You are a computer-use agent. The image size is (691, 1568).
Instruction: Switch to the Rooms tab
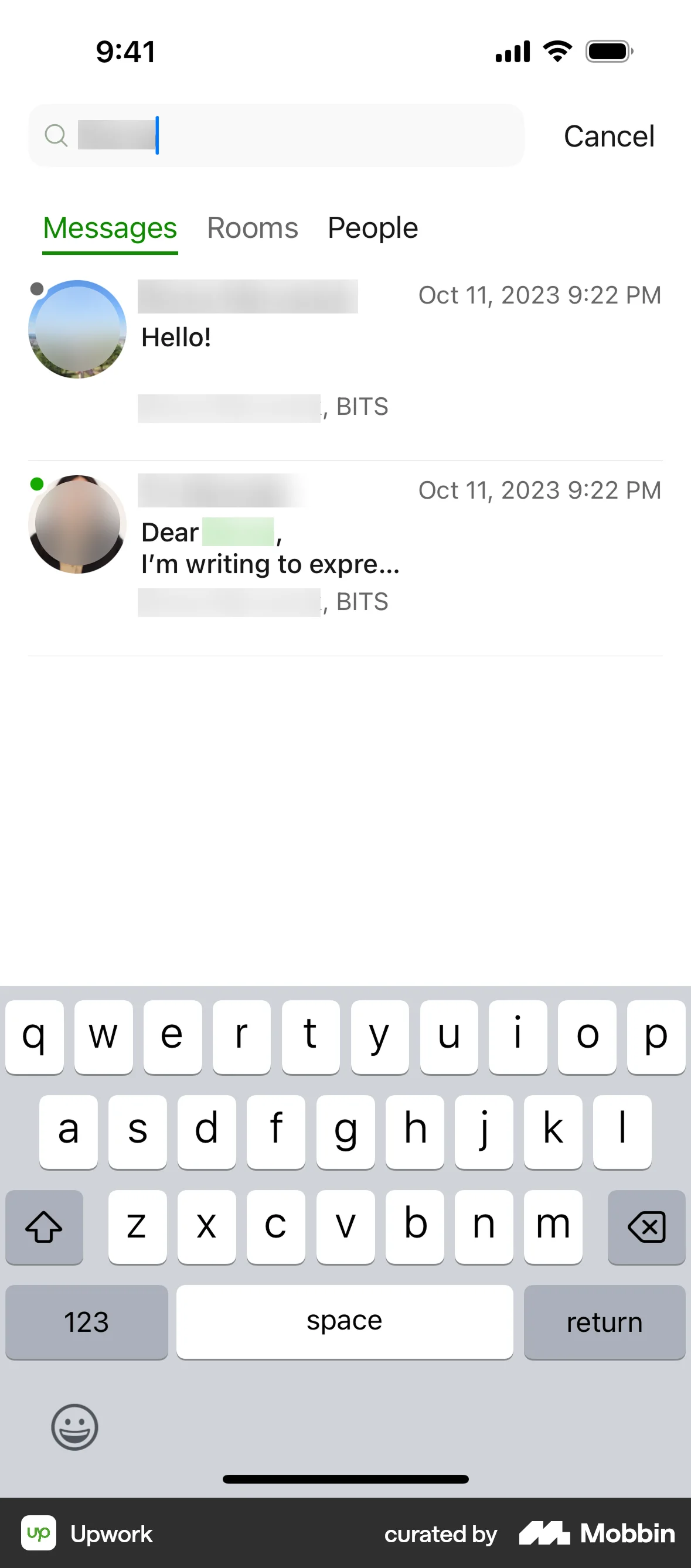pos(252,228)
